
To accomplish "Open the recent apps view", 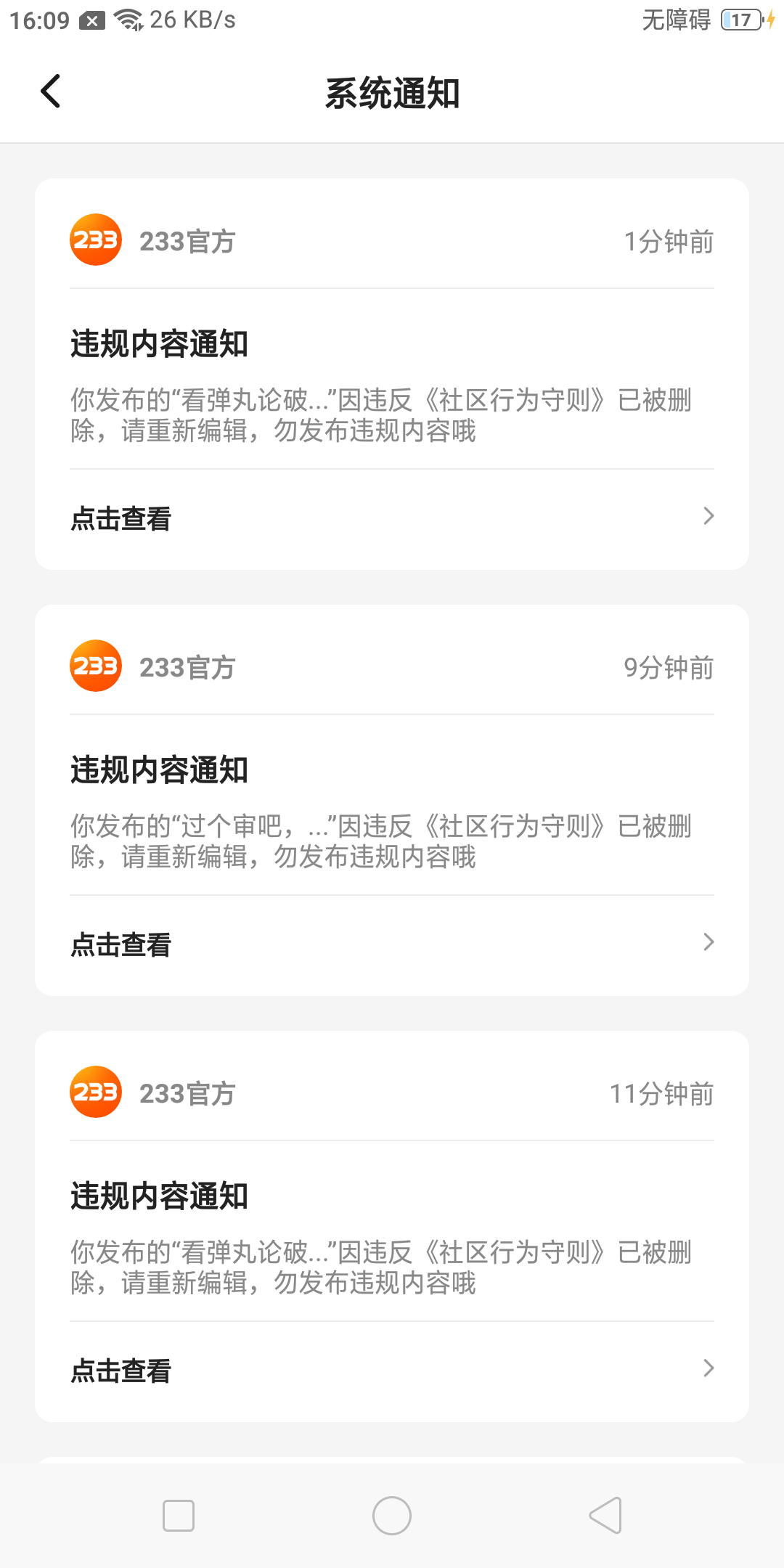I will coord(179,1516).
